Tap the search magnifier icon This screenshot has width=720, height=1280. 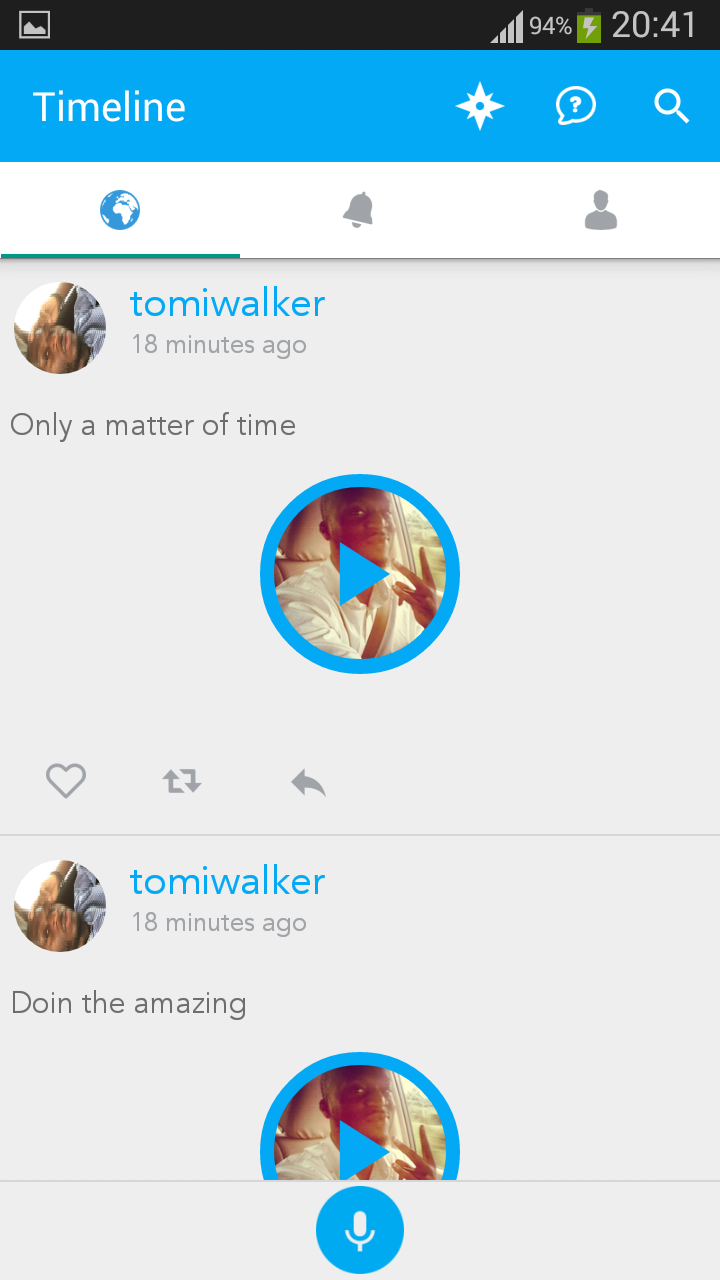[x=672, y=106]
